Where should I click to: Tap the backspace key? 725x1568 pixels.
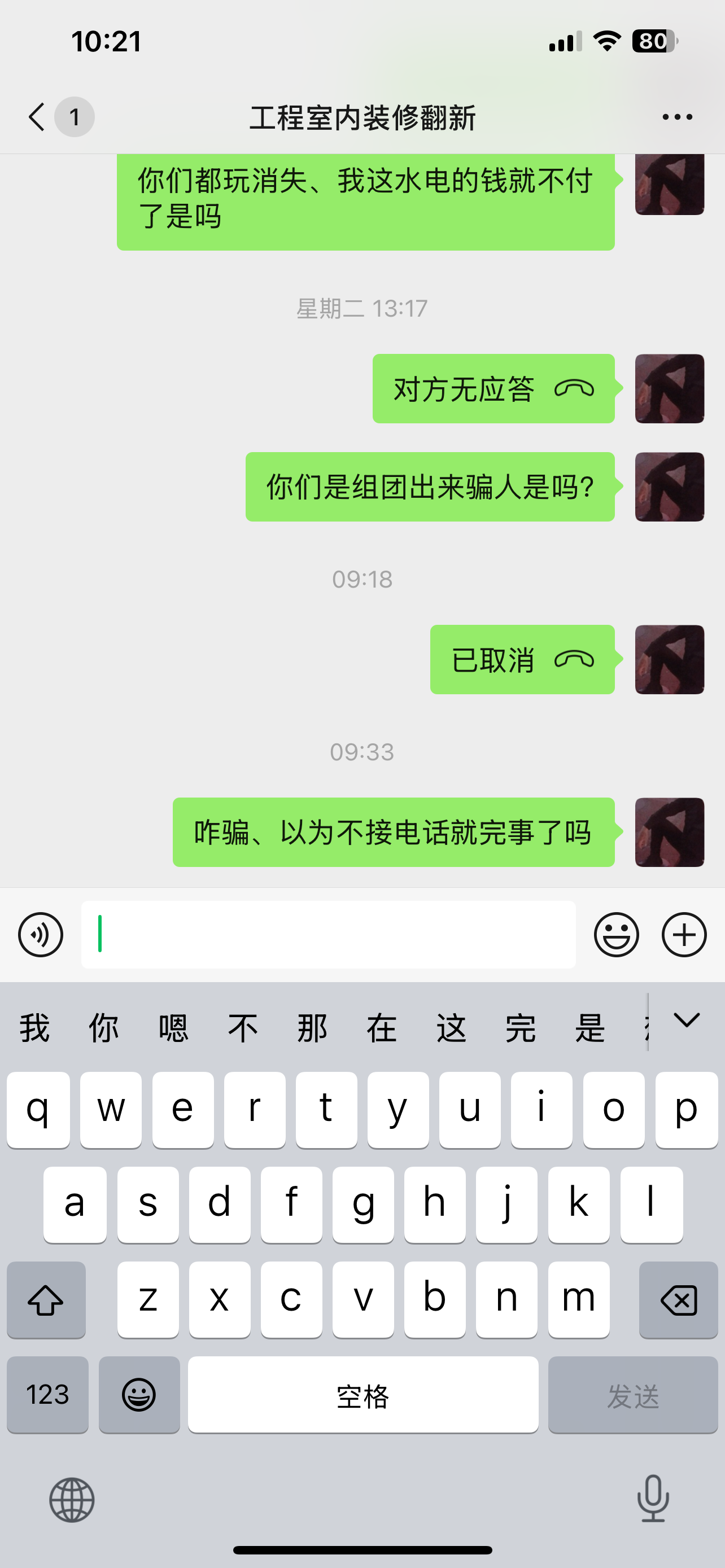coord(678,1299)
